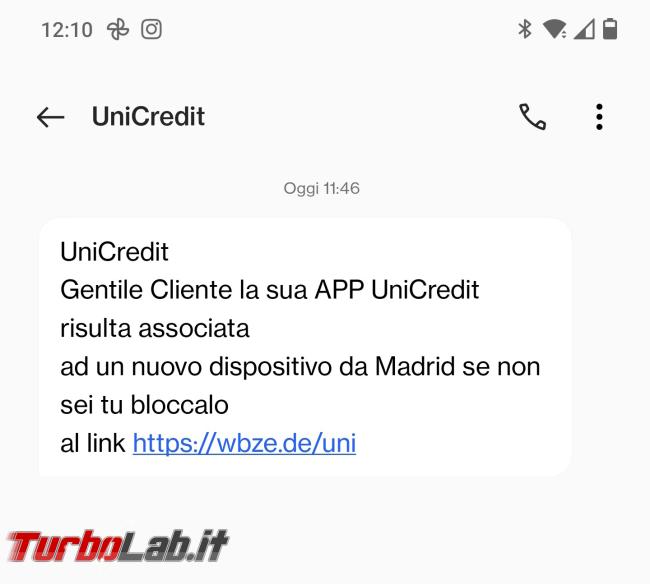Screen dimensions: 650x584
Task: Open the https://wbze.de/uni link
Action: tap(244, 443)
